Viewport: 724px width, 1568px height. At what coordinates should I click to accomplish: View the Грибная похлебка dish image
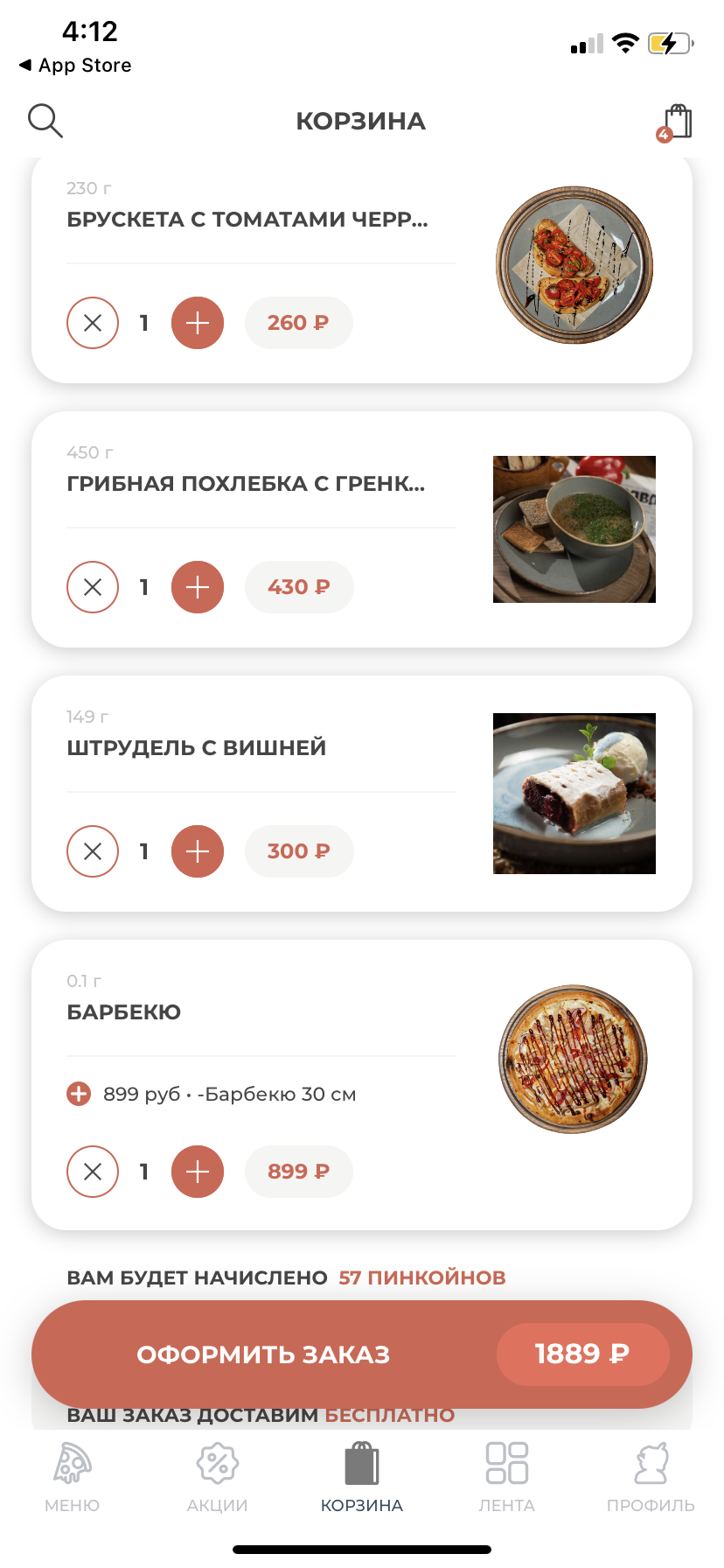point(574,529)
